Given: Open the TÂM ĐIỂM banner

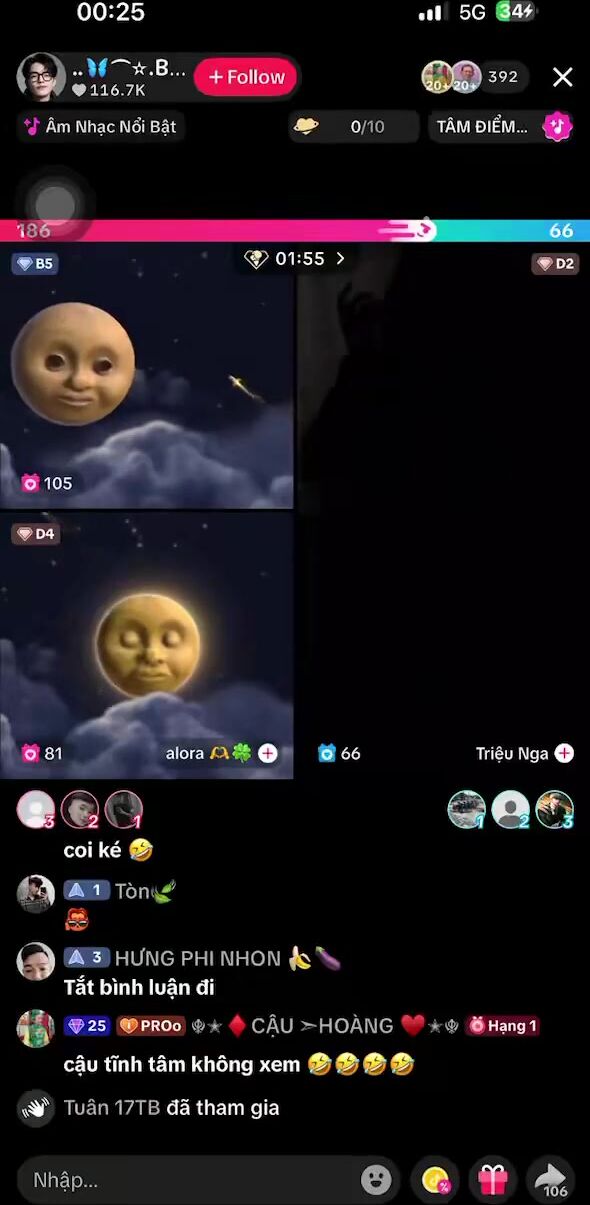Looking at the screenshot, I should tap(501, 127).
